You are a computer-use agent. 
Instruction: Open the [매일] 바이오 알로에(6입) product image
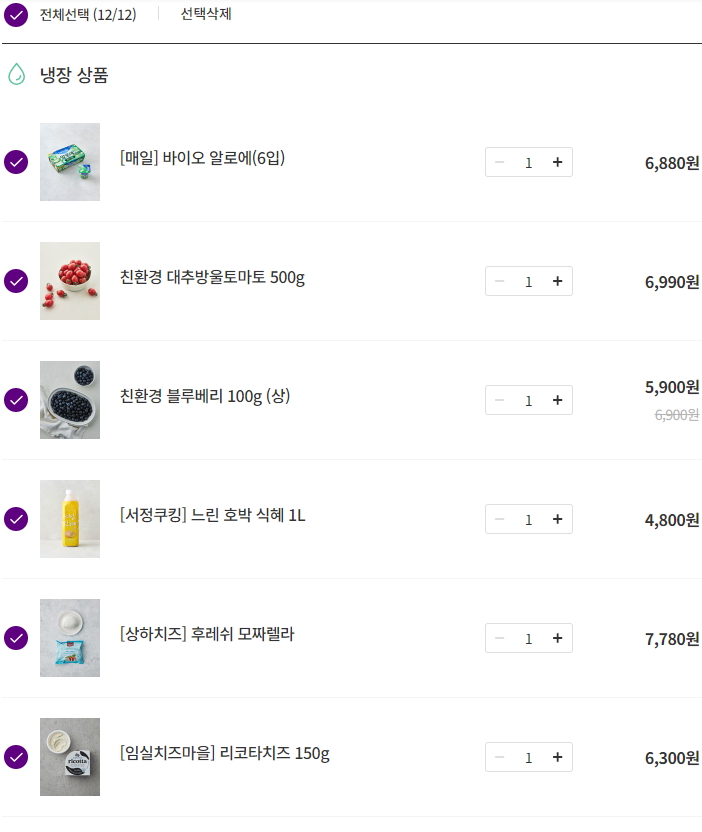[70, 162]
